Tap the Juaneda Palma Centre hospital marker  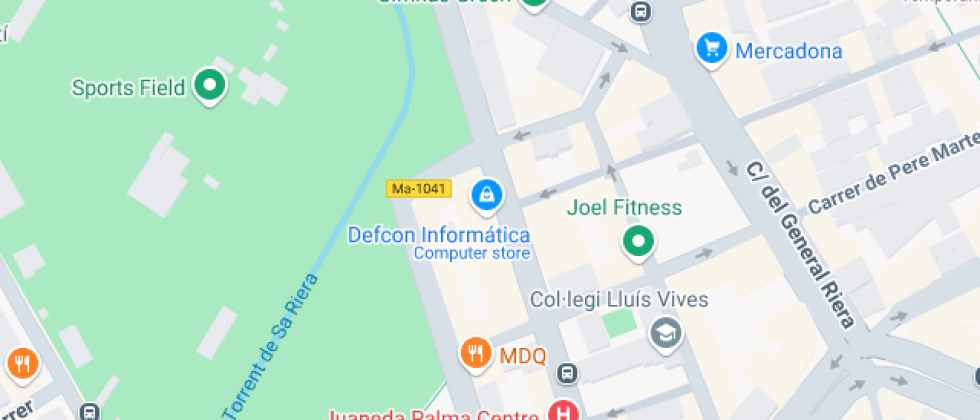click(563, 411)
